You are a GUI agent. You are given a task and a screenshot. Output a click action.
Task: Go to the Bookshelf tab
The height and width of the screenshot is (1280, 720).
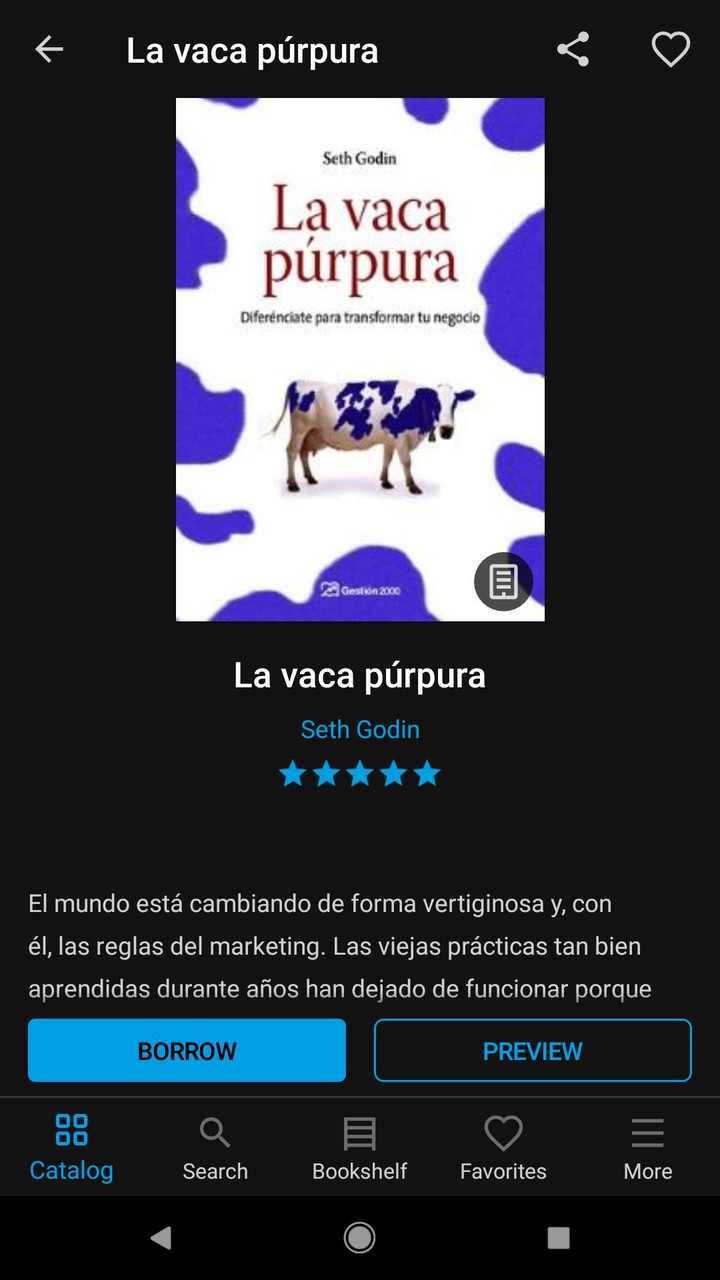click(x=360, y=1147)
